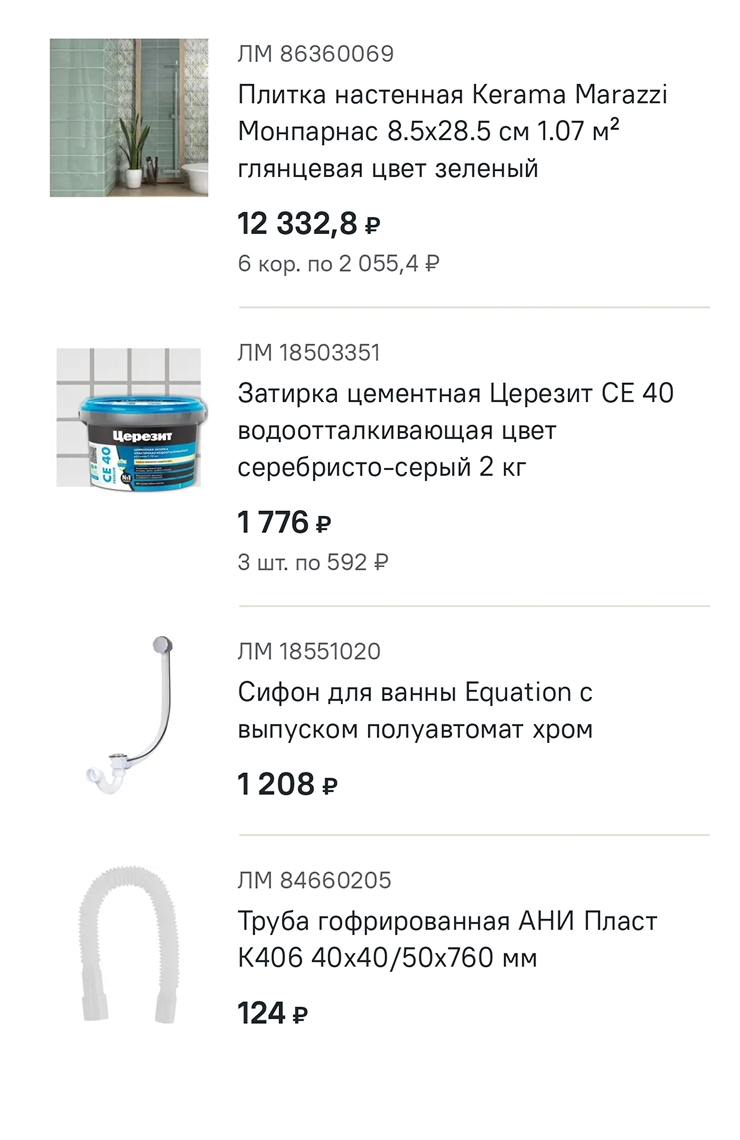Open the Kerama Marazzi Монпарнас wall tile item
The image size is (740, 1140).
[x=452, y=132]
